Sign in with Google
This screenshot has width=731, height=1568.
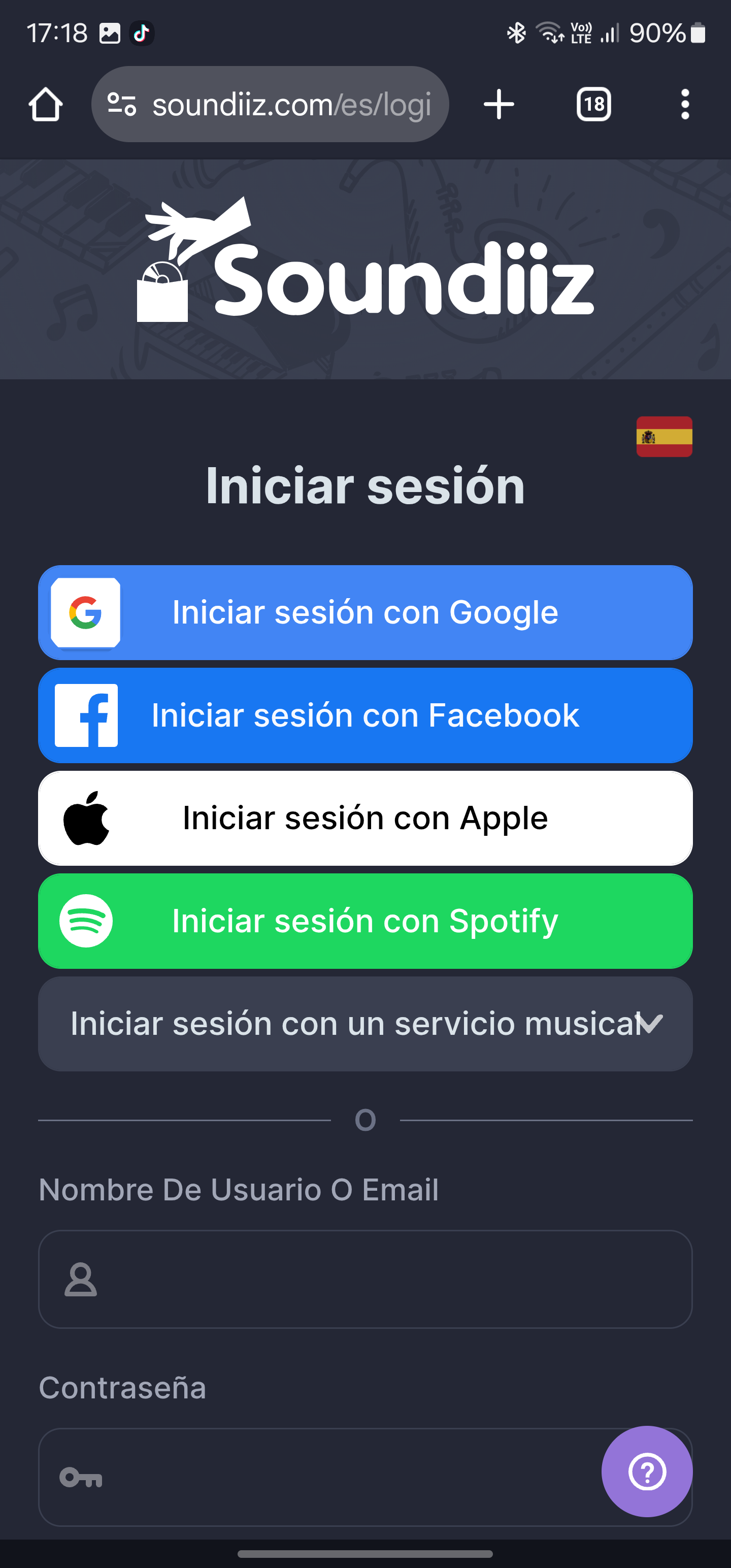tap(365, 612)
